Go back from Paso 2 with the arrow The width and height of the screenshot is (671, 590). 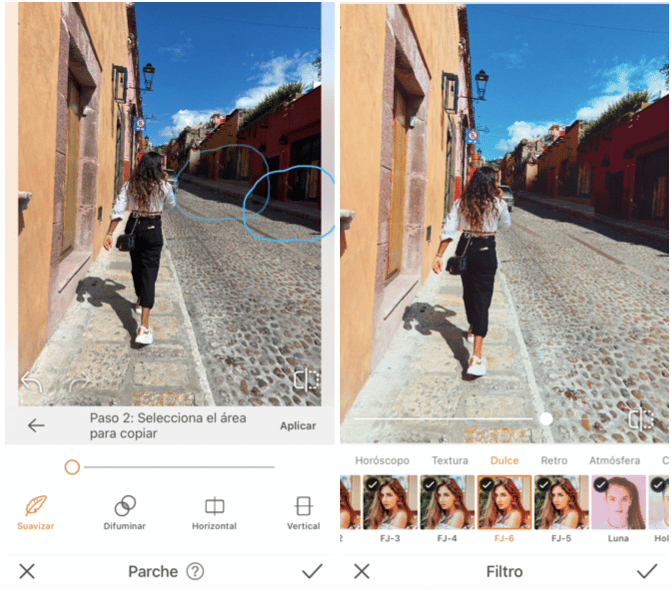(36, 425)
